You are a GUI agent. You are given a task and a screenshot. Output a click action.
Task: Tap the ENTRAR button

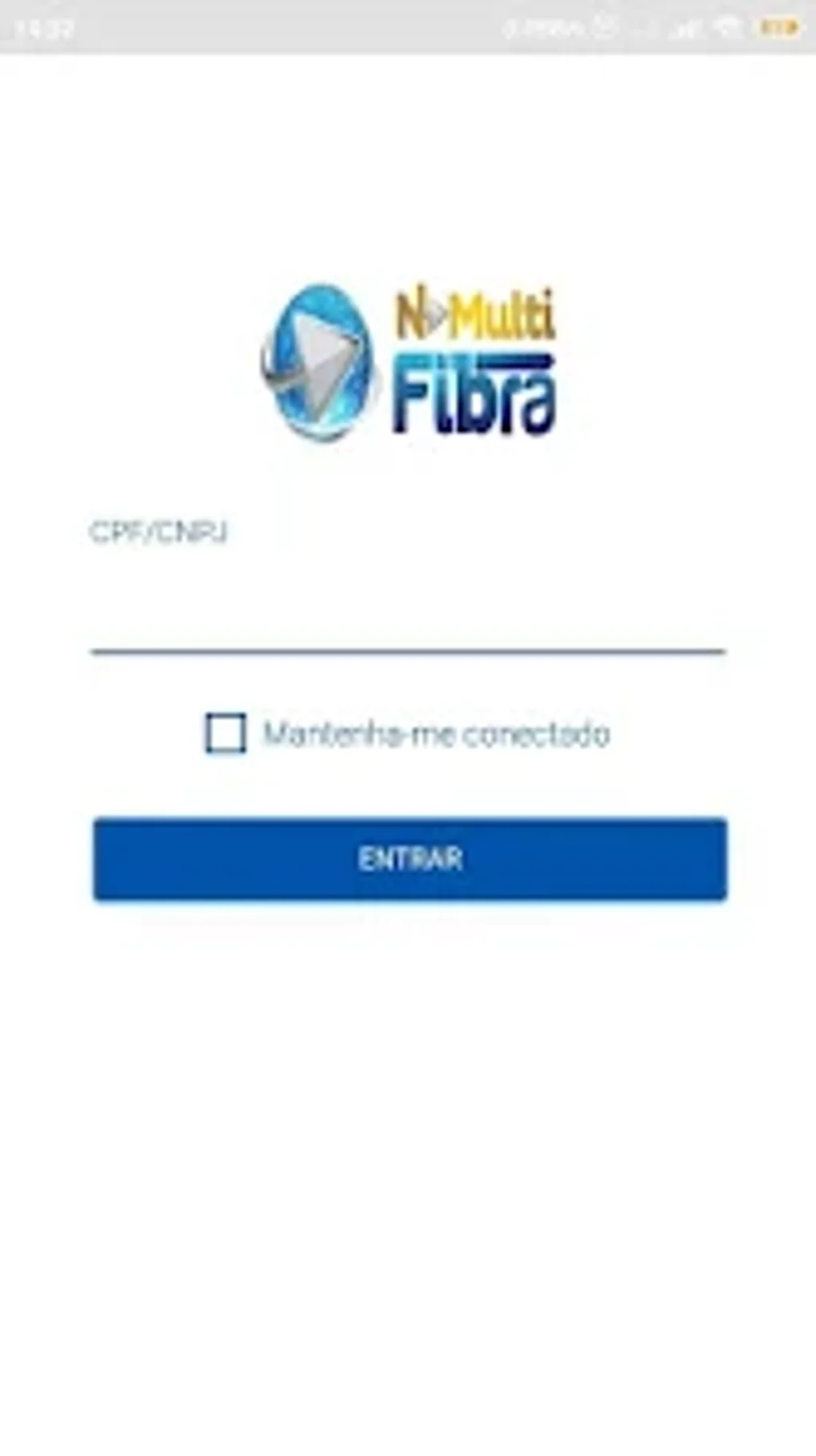(x=410, y=859)
